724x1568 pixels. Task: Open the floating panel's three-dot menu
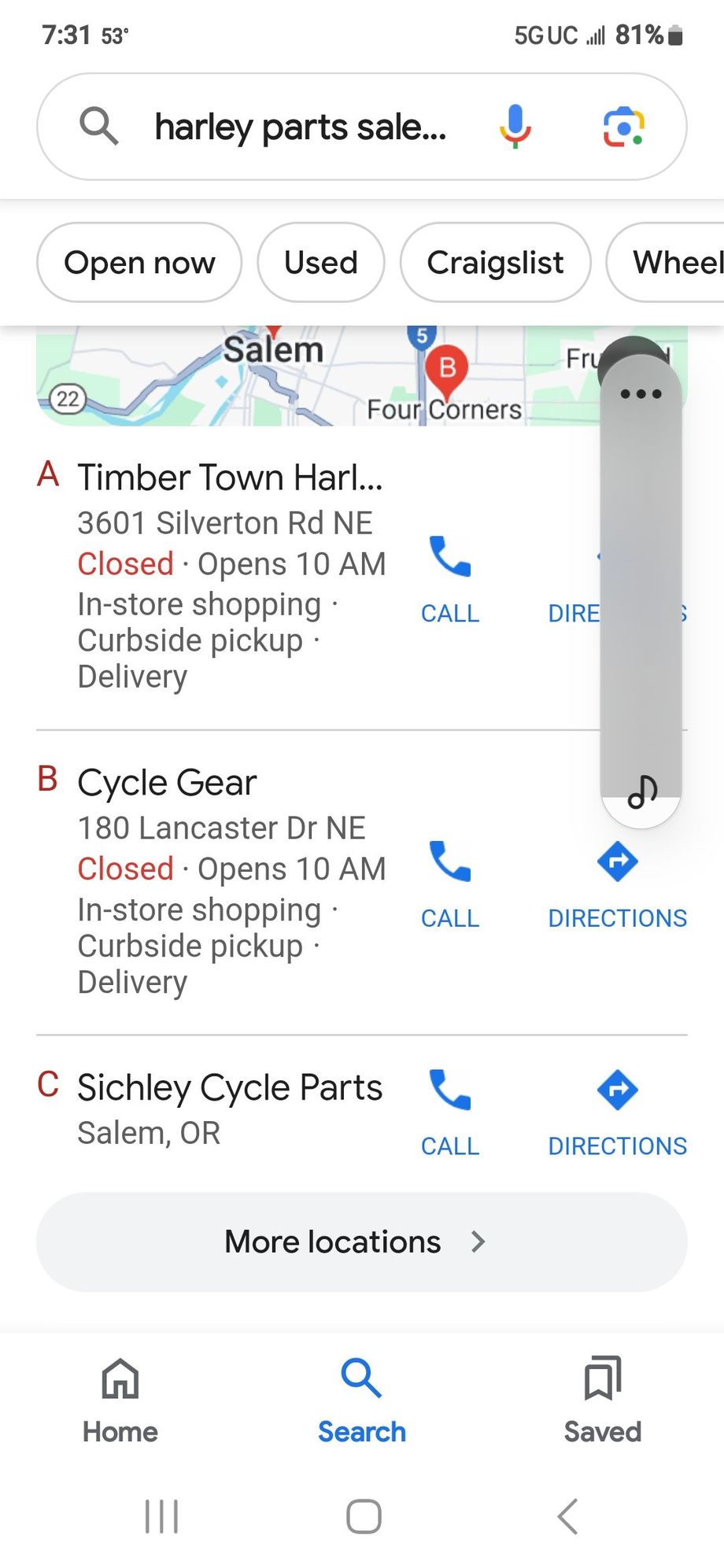(641, 393)
